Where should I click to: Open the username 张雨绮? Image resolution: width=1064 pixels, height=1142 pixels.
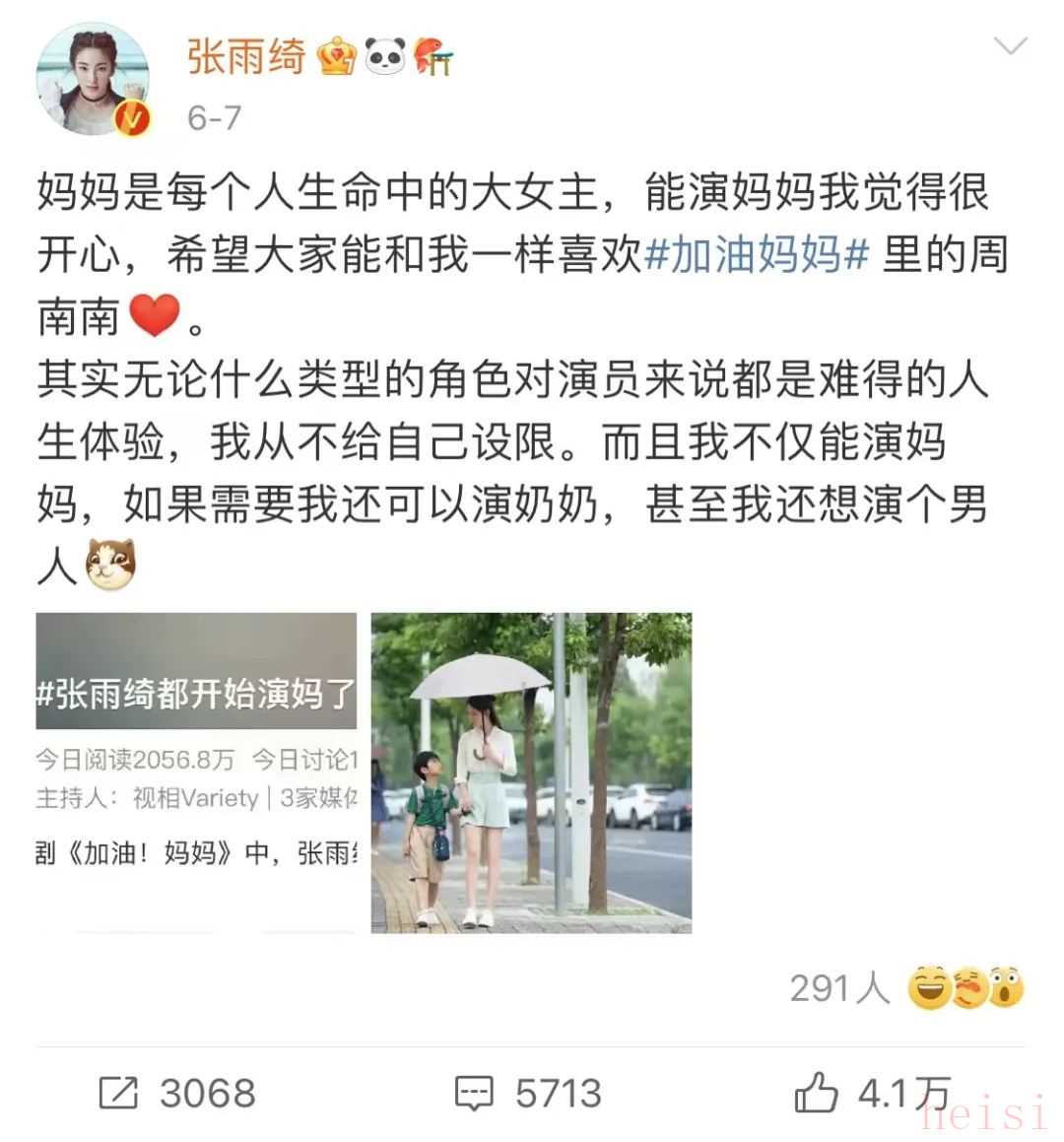coord(246,57)
